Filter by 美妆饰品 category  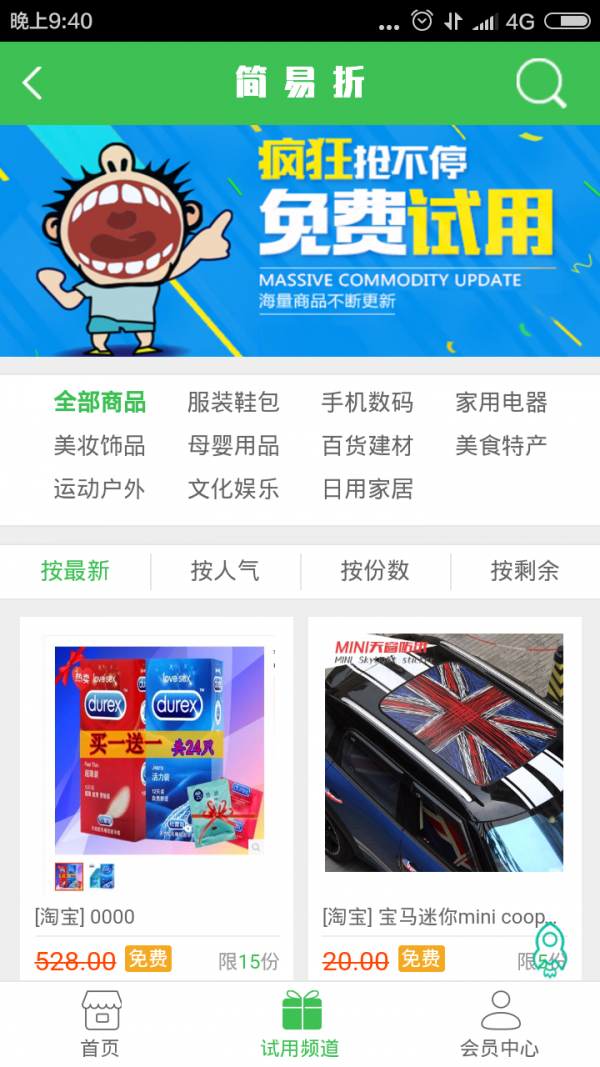[100, 446]
